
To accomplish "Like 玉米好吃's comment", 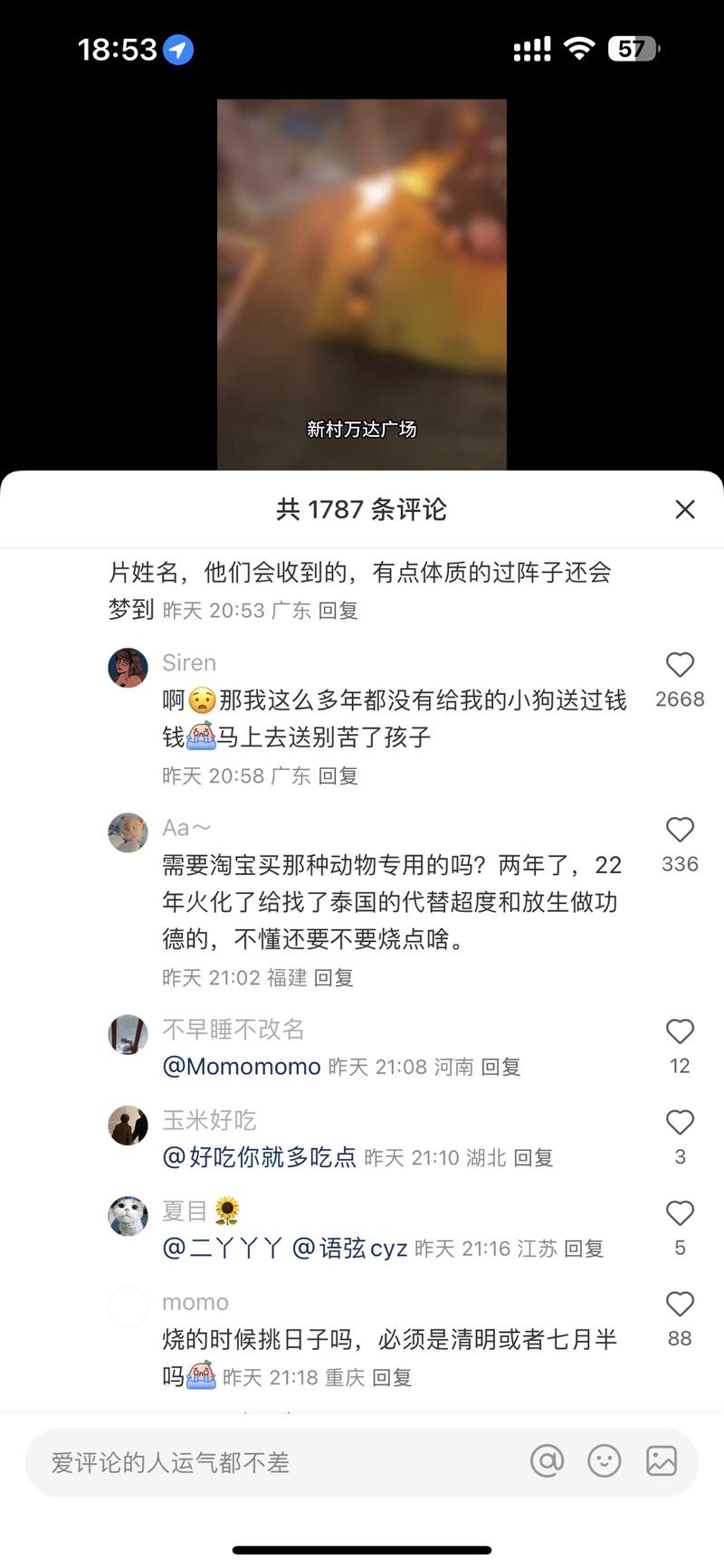I will 680,1122.
